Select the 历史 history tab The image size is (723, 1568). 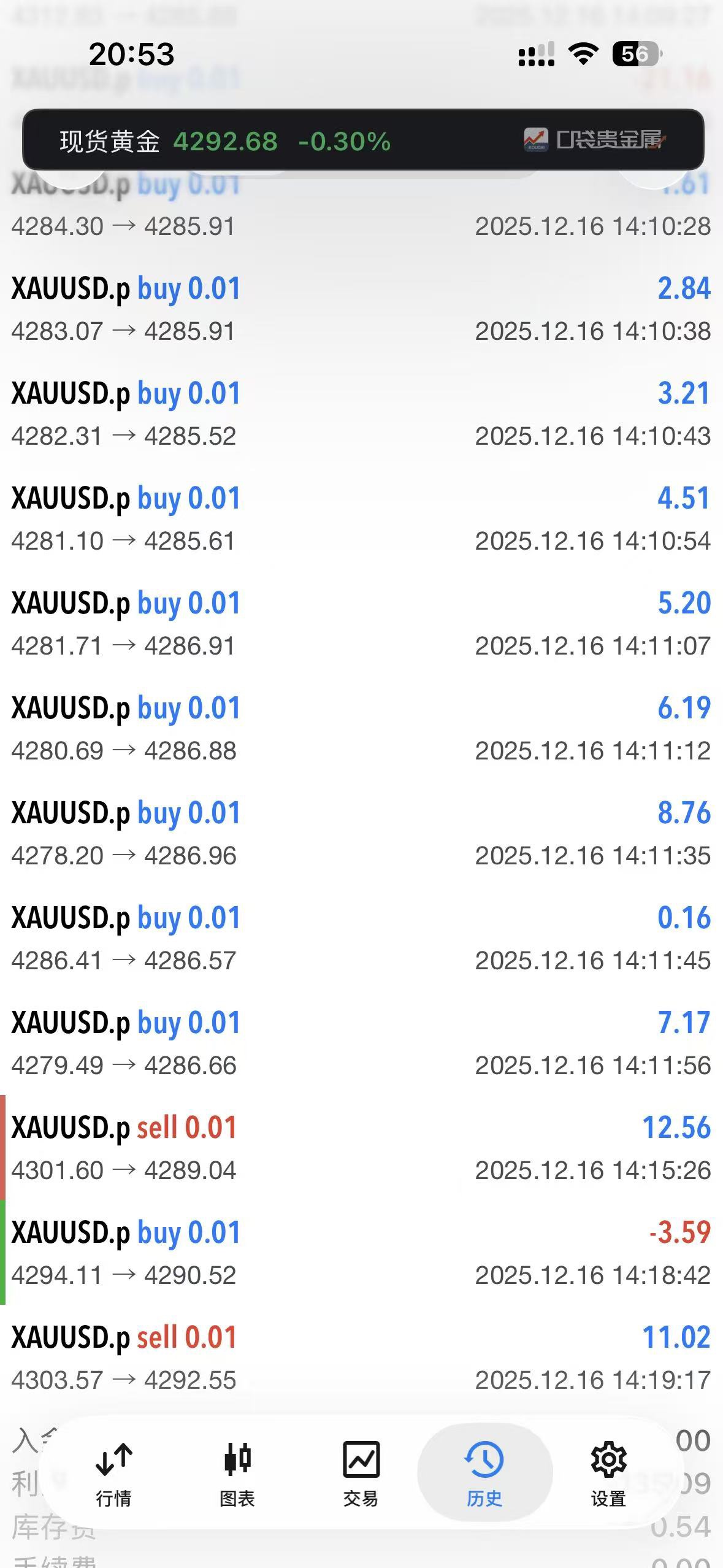click(484, 1472)
